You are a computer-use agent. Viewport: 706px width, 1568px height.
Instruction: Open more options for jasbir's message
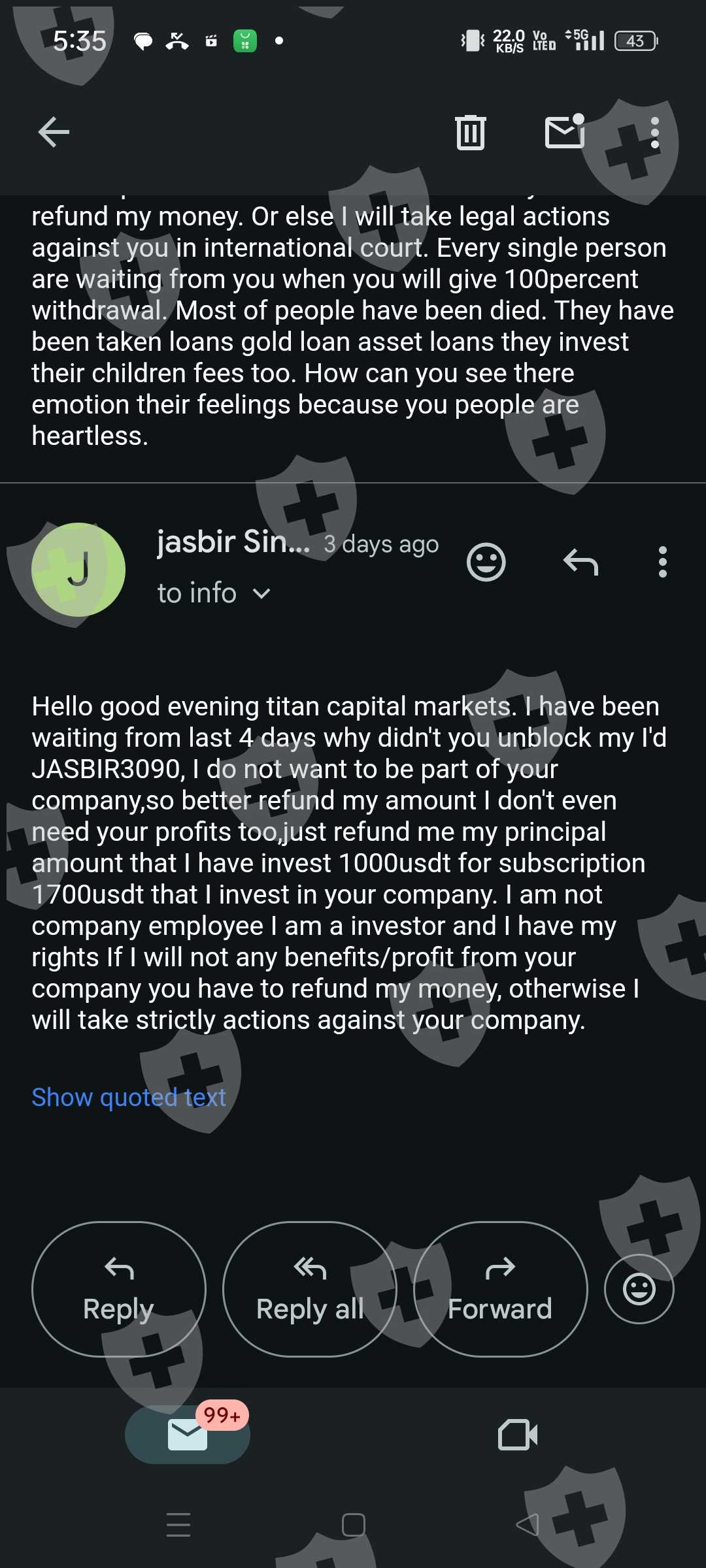pos(662,562)
